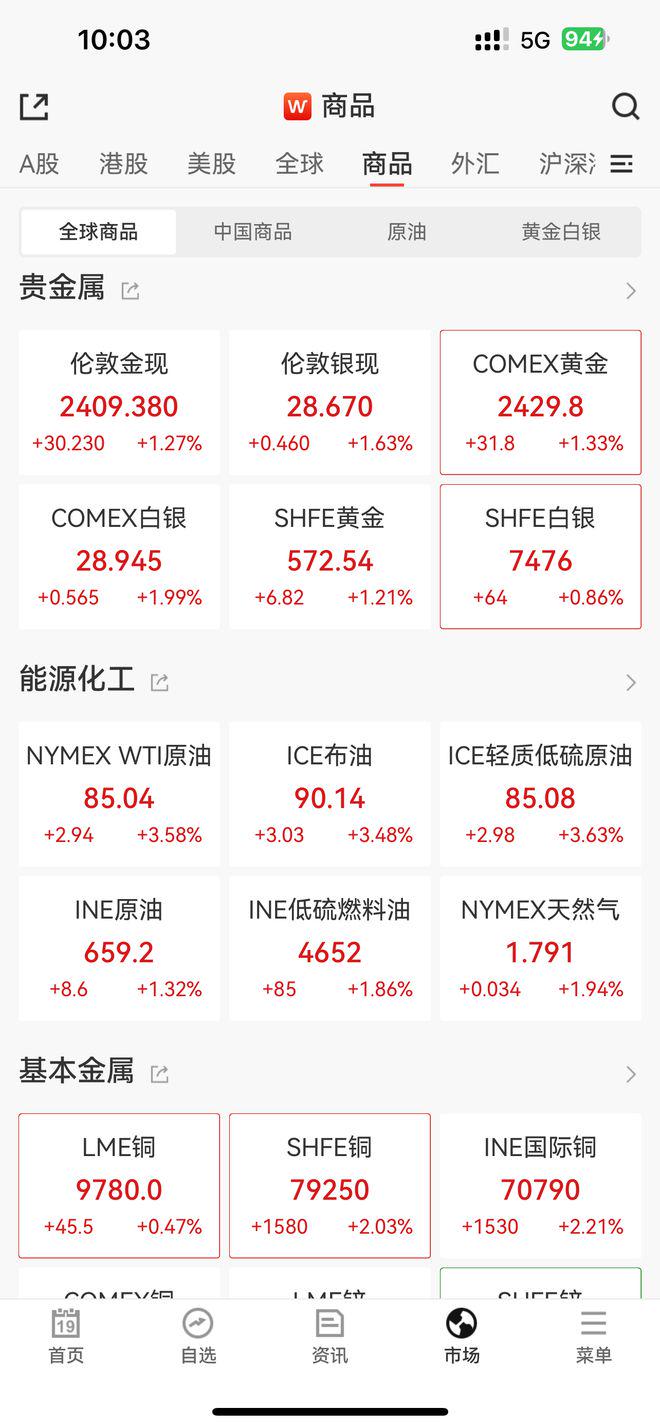
Task: Switch to the 原油 segment
Action: (x=407, y=232)
